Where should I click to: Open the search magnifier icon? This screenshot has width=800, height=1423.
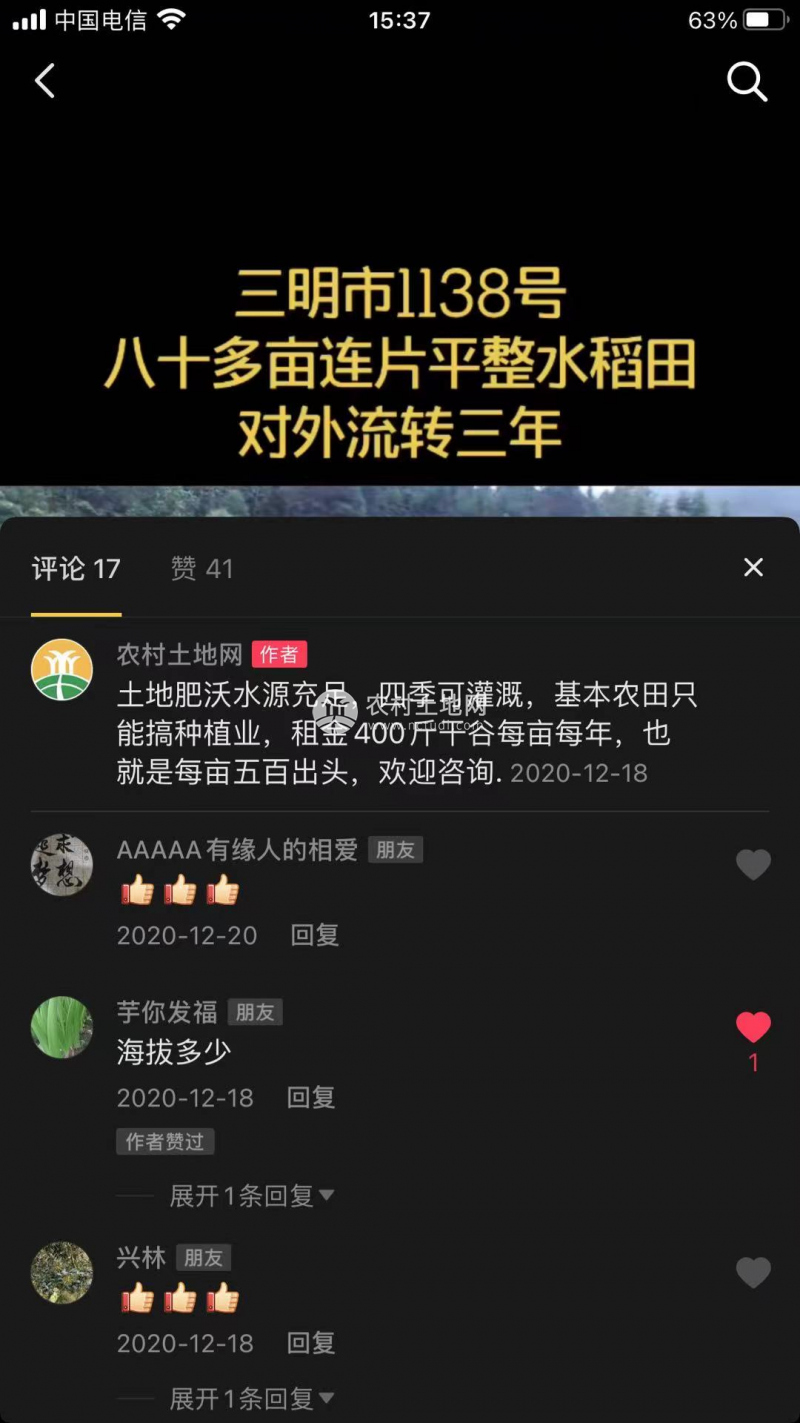(x=746, y=82)
